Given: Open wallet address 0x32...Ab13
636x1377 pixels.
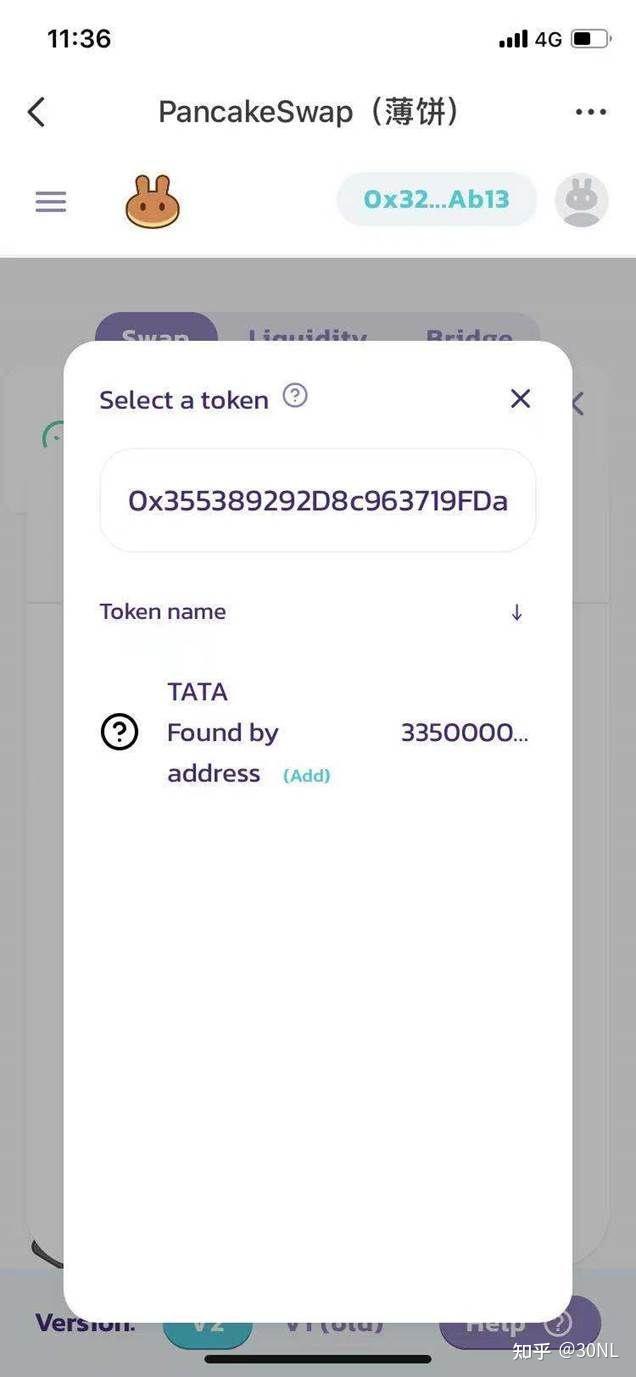Looking at the screenshot, I should point(436,199).
